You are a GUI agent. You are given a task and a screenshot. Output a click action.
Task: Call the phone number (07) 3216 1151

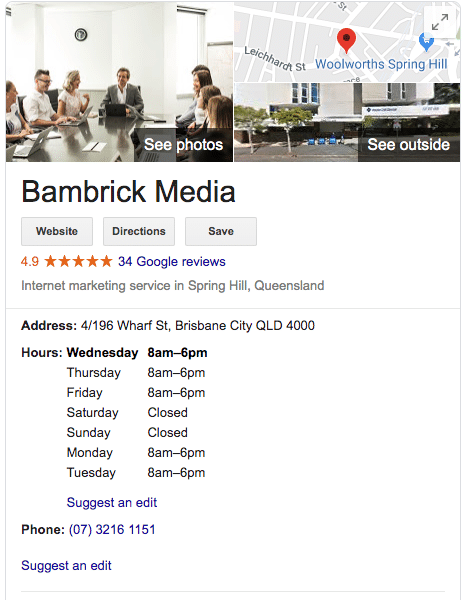(112, 530)
